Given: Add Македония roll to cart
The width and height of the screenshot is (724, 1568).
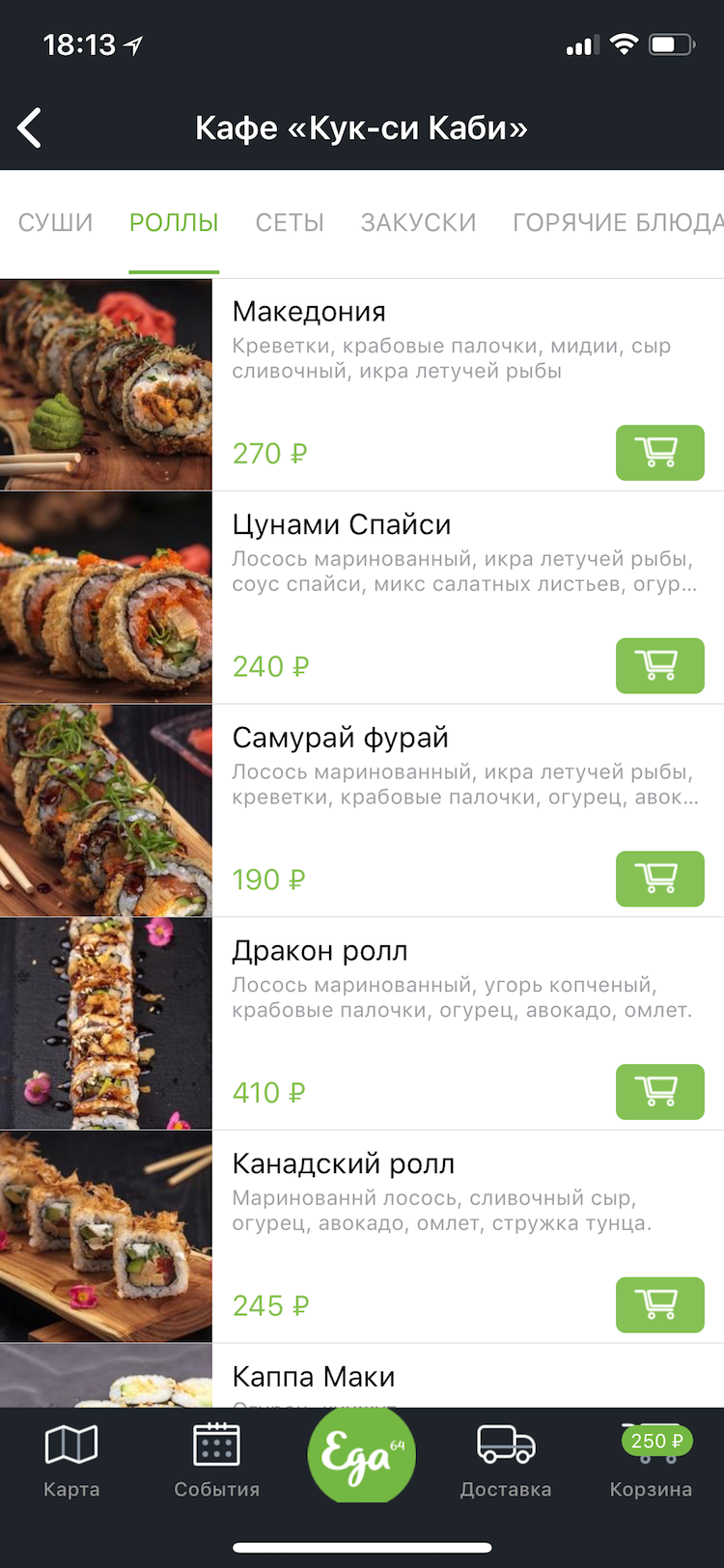Looking at the screenshot, I should click(x=659, y=453).
